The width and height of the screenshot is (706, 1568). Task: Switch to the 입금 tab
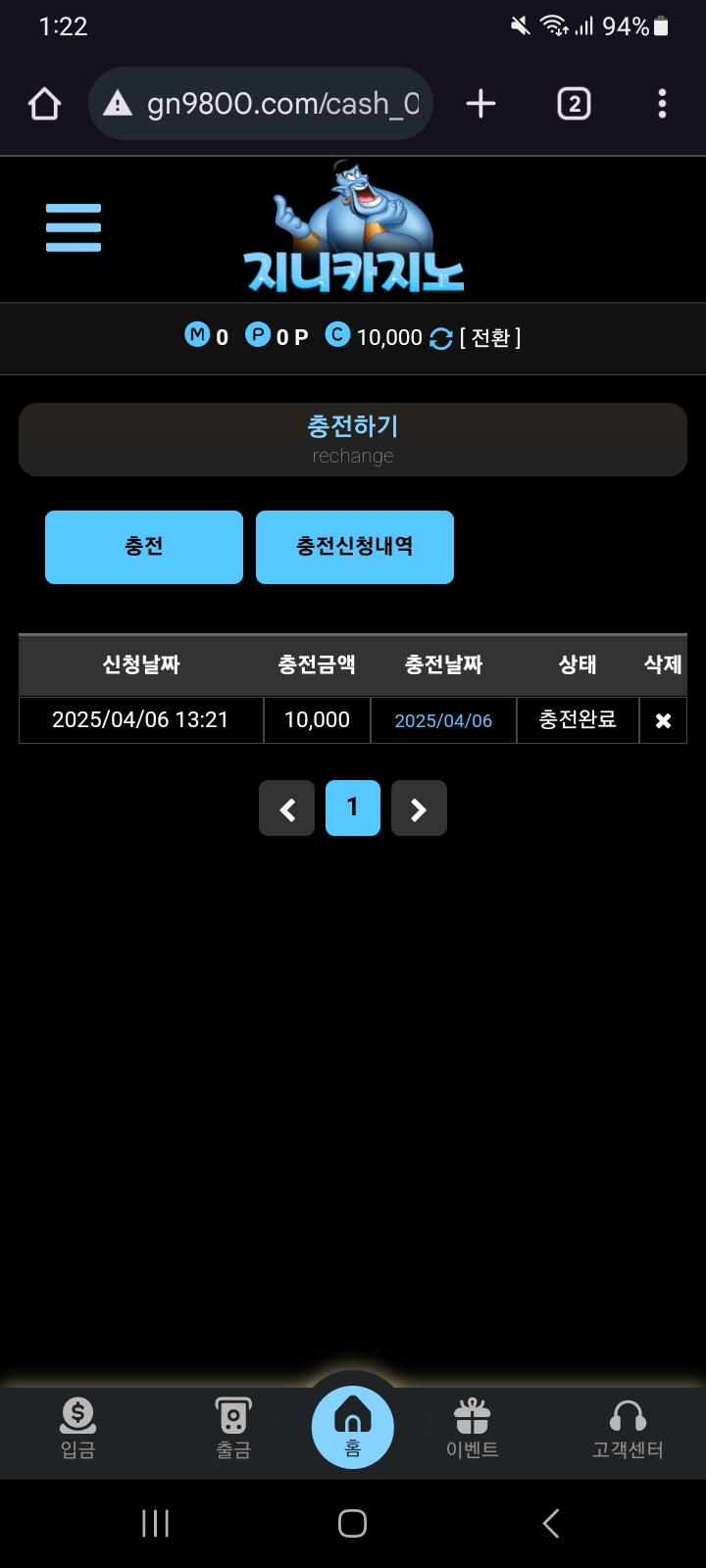[x=78, y=1429]
